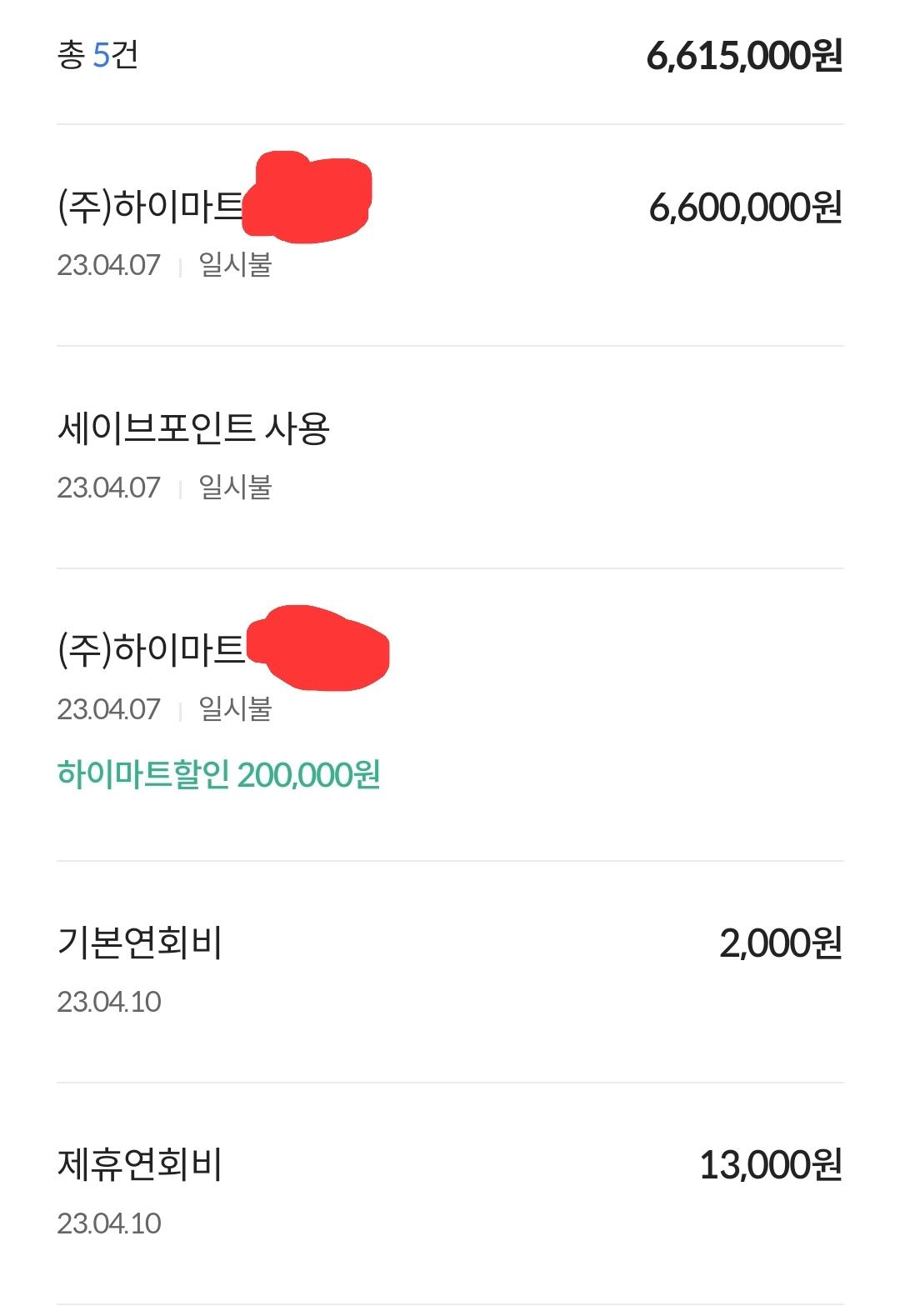Open the 하이마트 transaction with 하이마트할인 200,000원

[450, 714]
